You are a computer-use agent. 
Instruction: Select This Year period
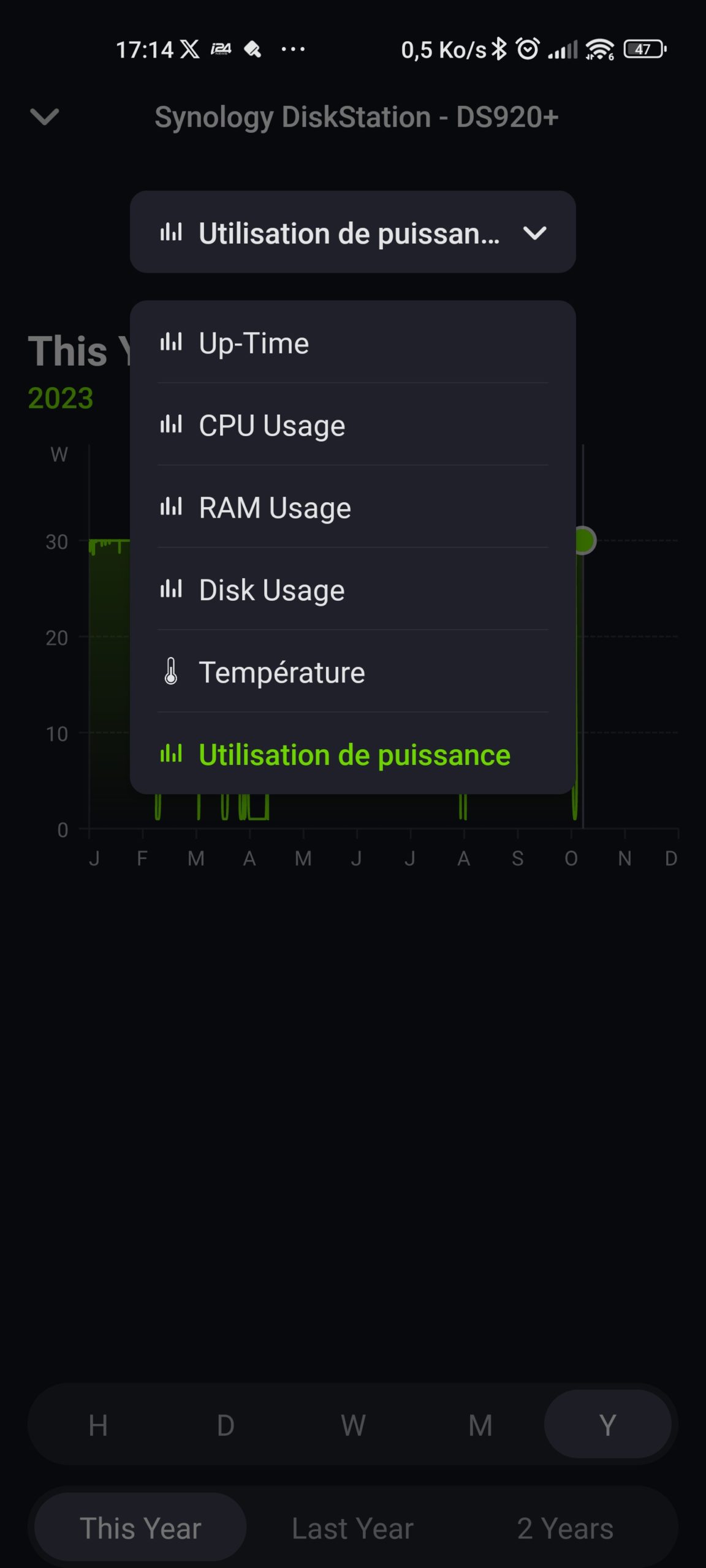(140, 1528)
